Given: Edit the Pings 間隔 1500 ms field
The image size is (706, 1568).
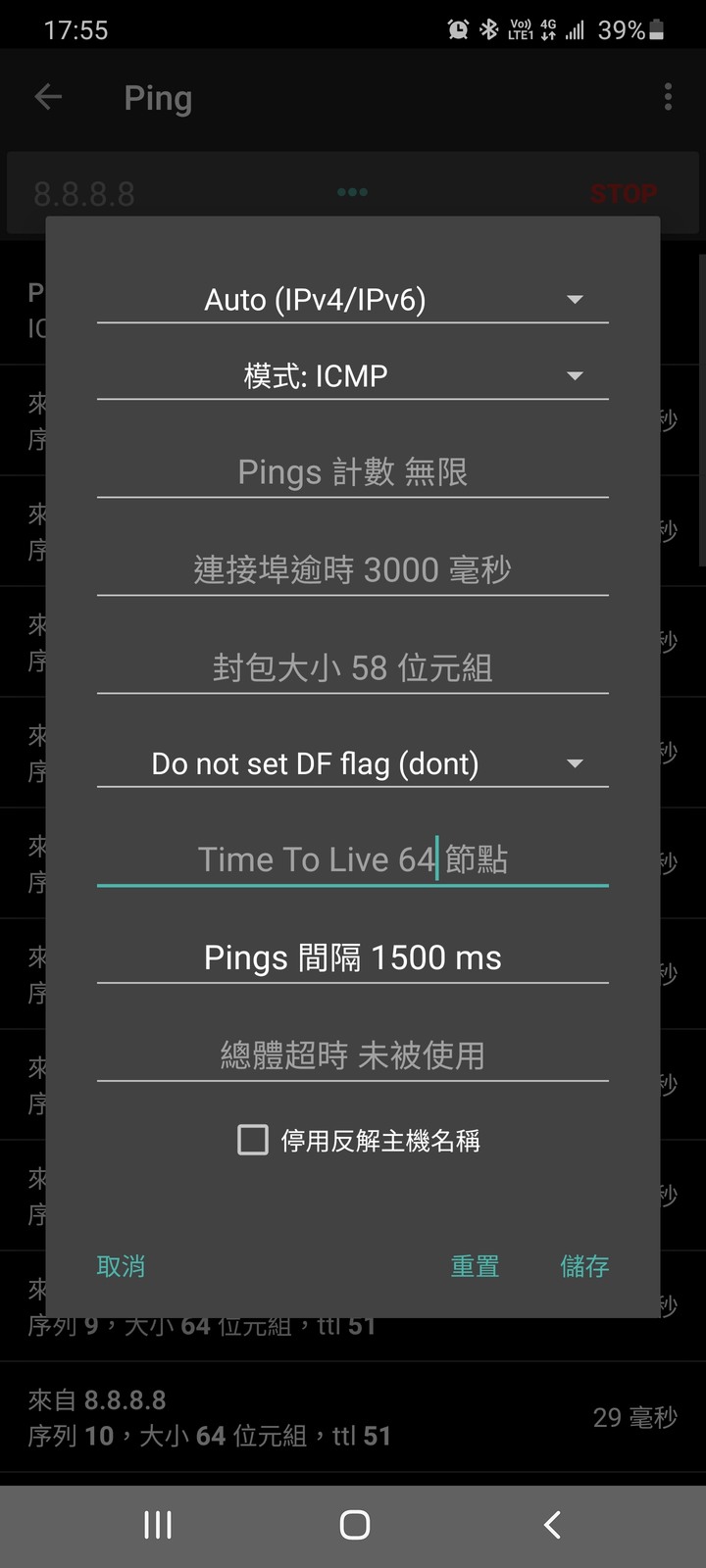Looking at the screenshot, I should (x=352, y=957).
